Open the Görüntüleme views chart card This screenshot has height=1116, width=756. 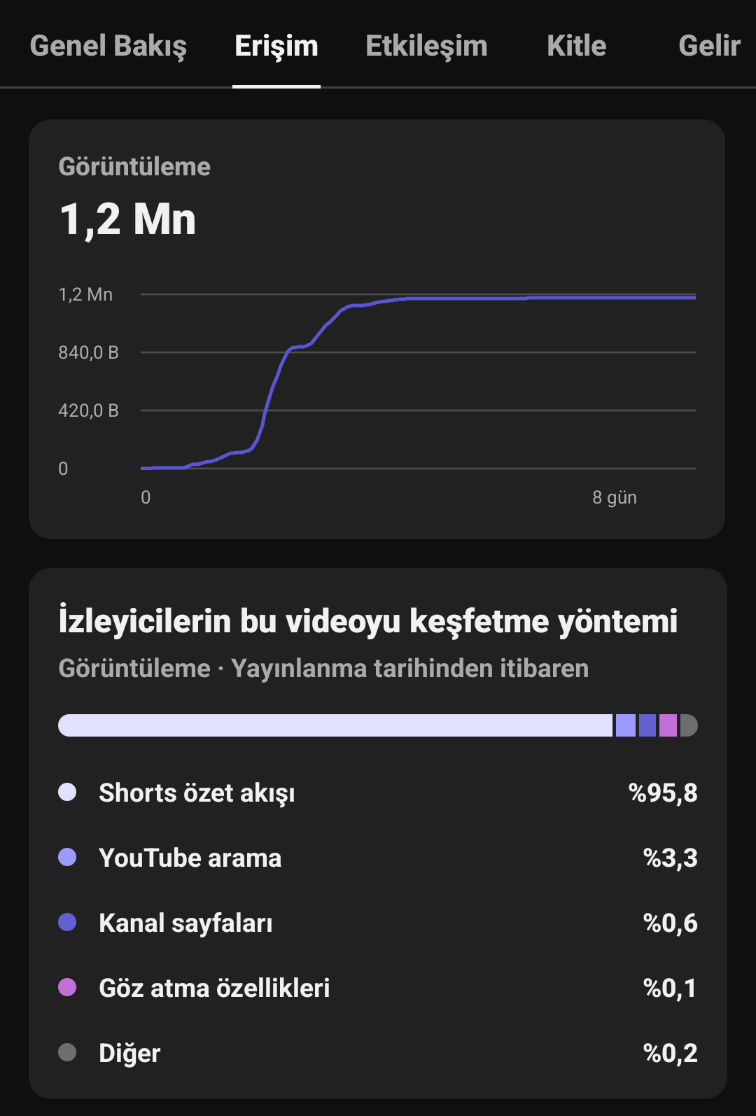tap(377, 329)
